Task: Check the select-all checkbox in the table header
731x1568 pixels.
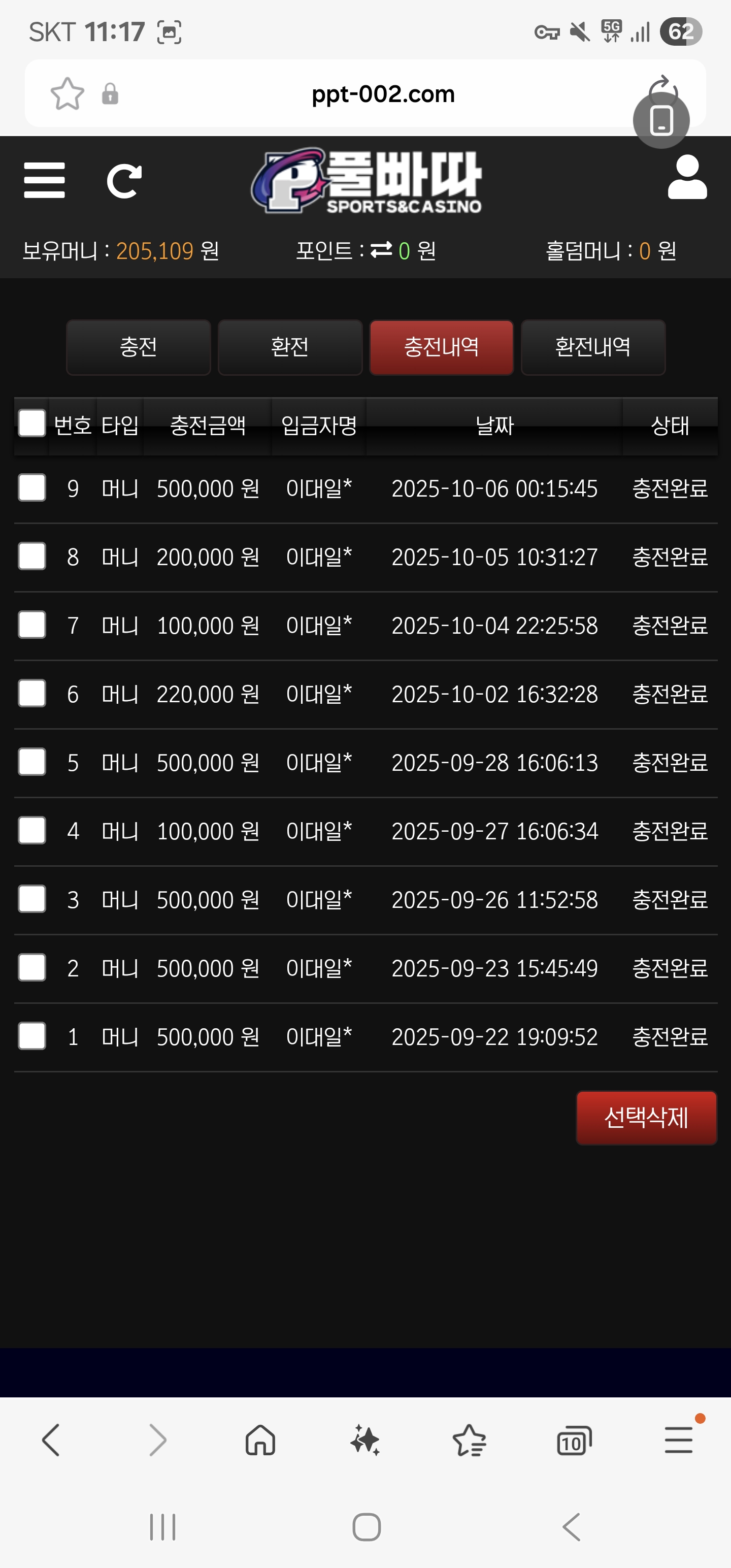Action: 31,423
